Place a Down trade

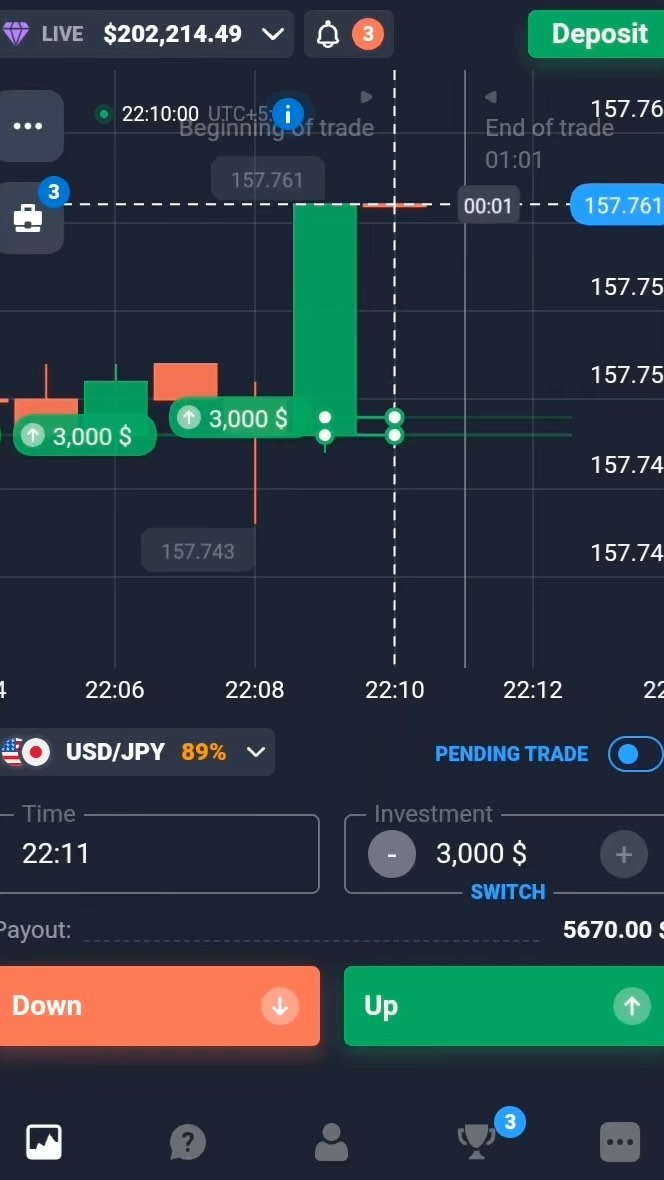[x=158, y=1006]
